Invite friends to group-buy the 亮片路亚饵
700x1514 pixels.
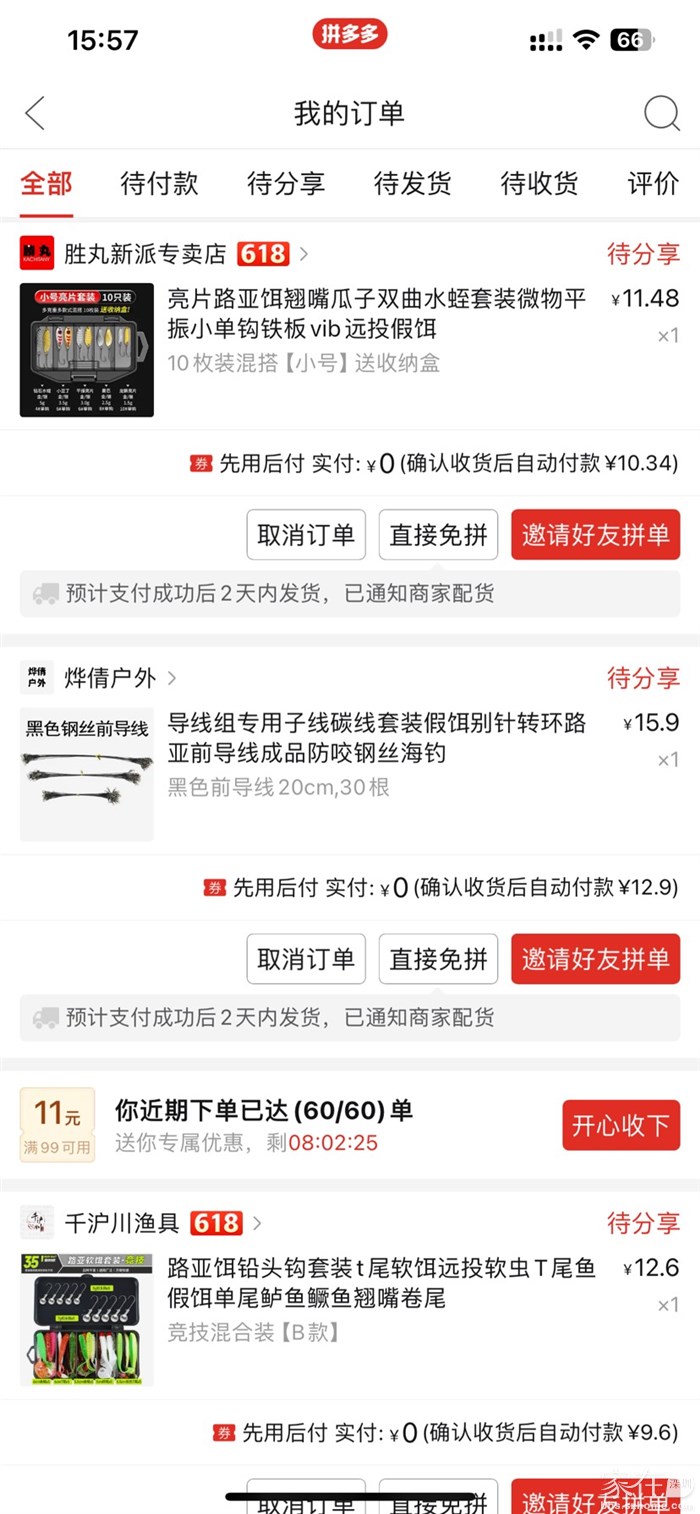(x=595, y=535)
